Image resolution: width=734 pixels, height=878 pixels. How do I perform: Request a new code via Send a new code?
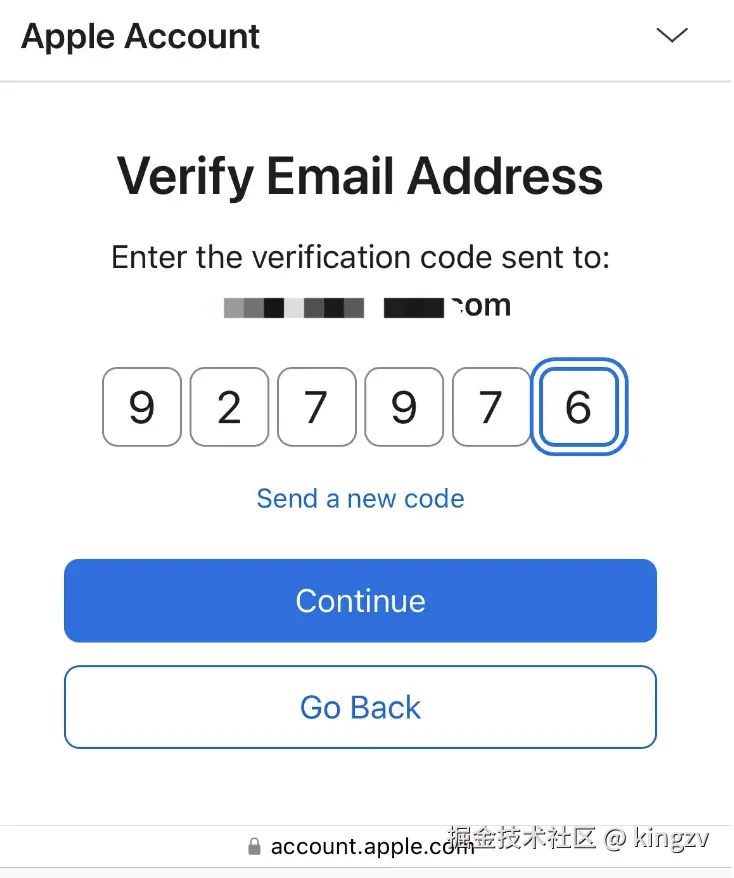360,498
